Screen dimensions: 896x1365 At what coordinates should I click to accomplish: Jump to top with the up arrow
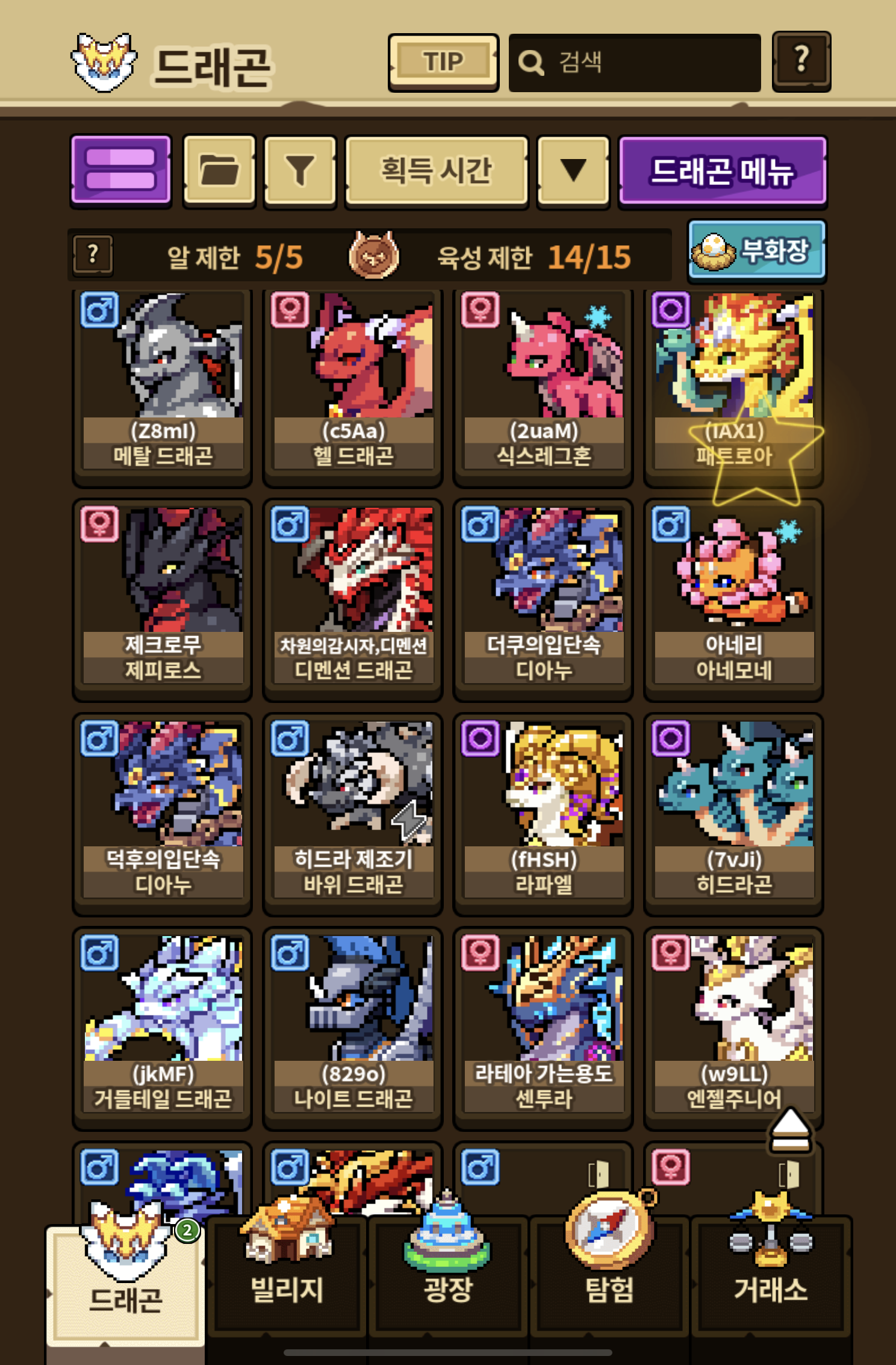coord(790,1130)
